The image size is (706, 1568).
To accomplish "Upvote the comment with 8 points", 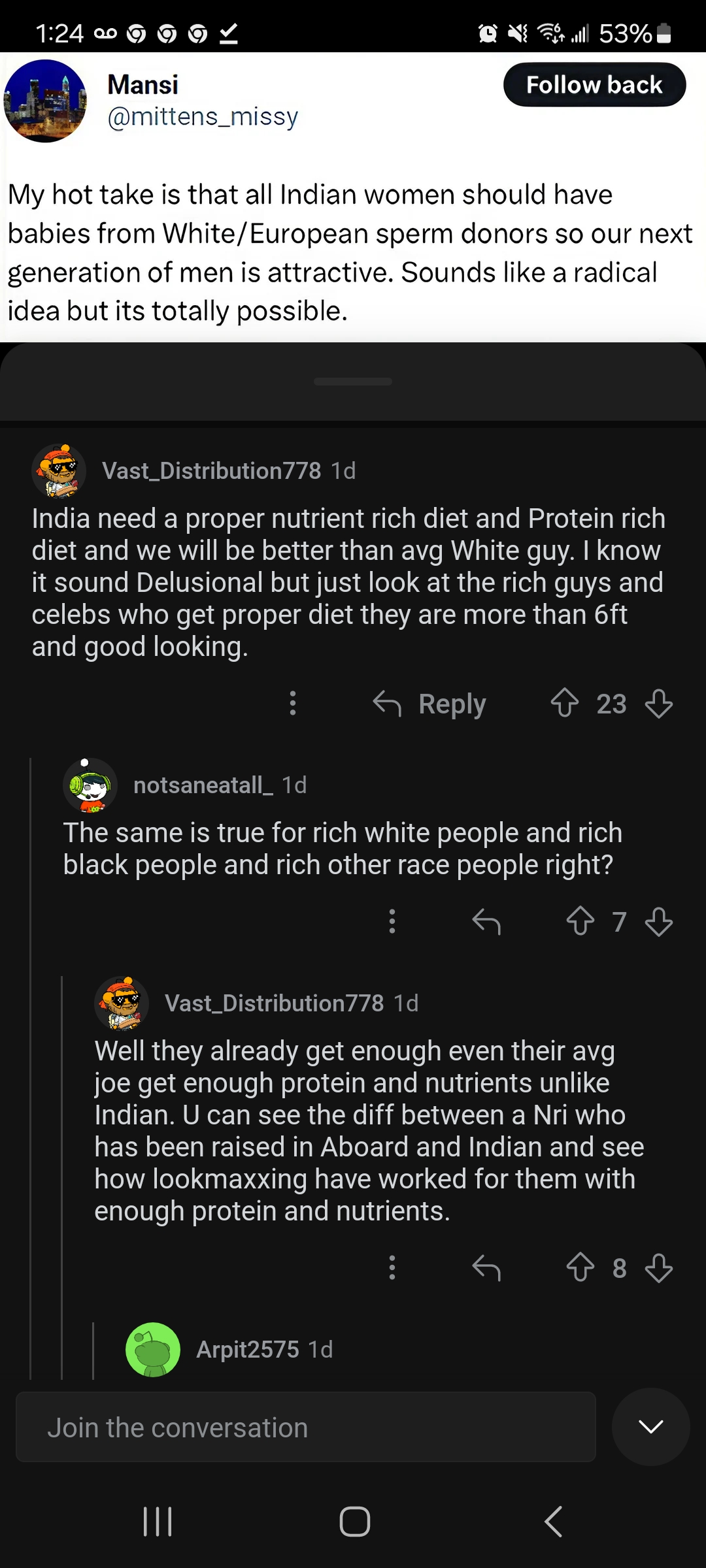I will (580, 1268).
